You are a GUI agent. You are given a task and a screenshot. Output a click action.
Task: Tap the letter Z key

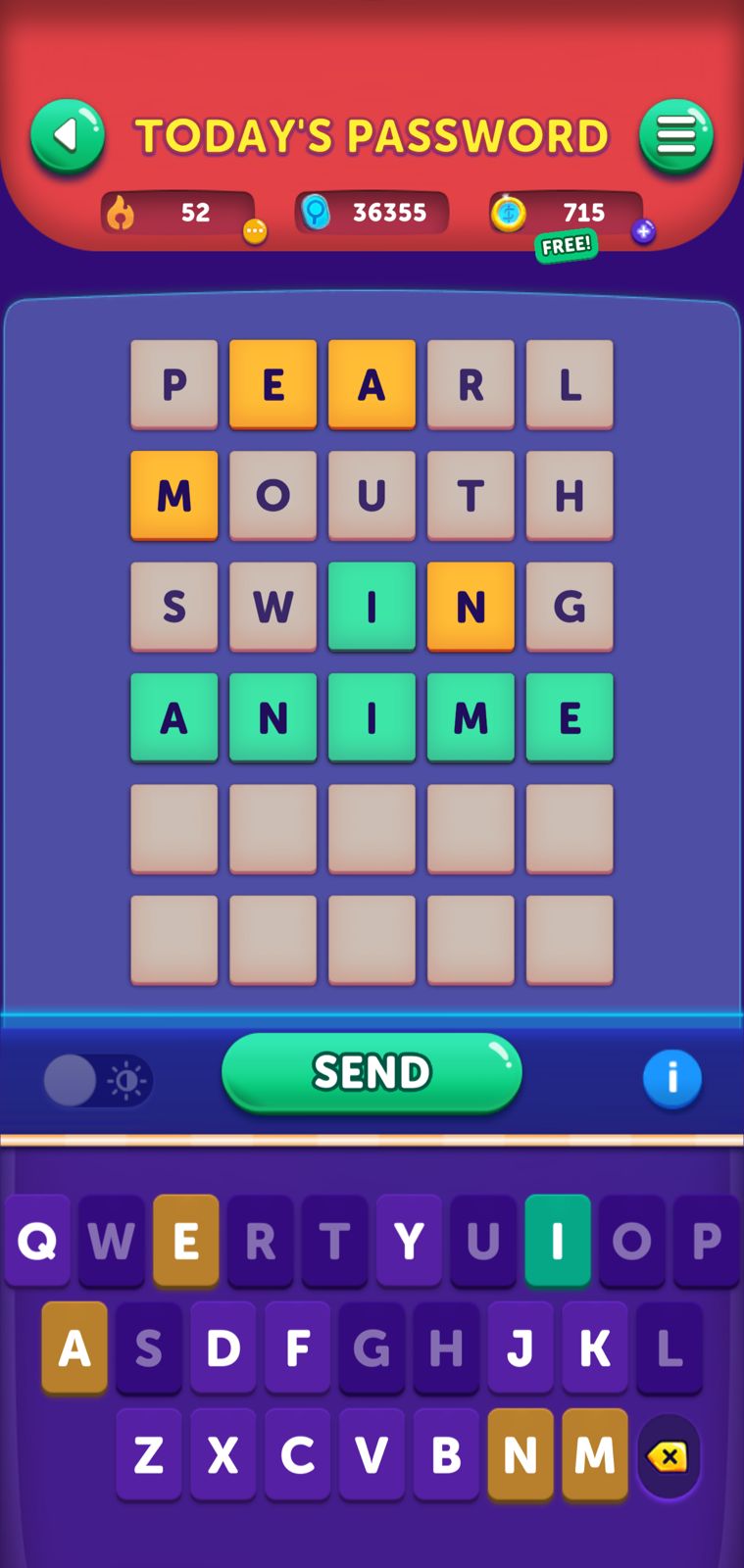point(149,1455)
